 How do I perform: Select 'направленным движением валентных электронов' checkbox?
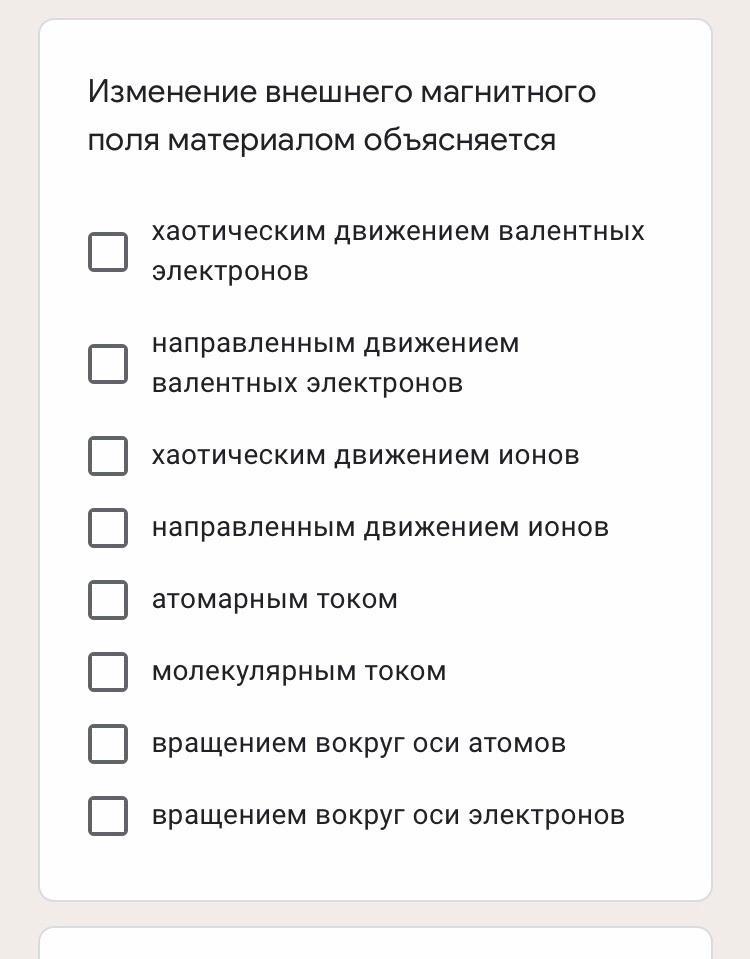click(108, 364)
